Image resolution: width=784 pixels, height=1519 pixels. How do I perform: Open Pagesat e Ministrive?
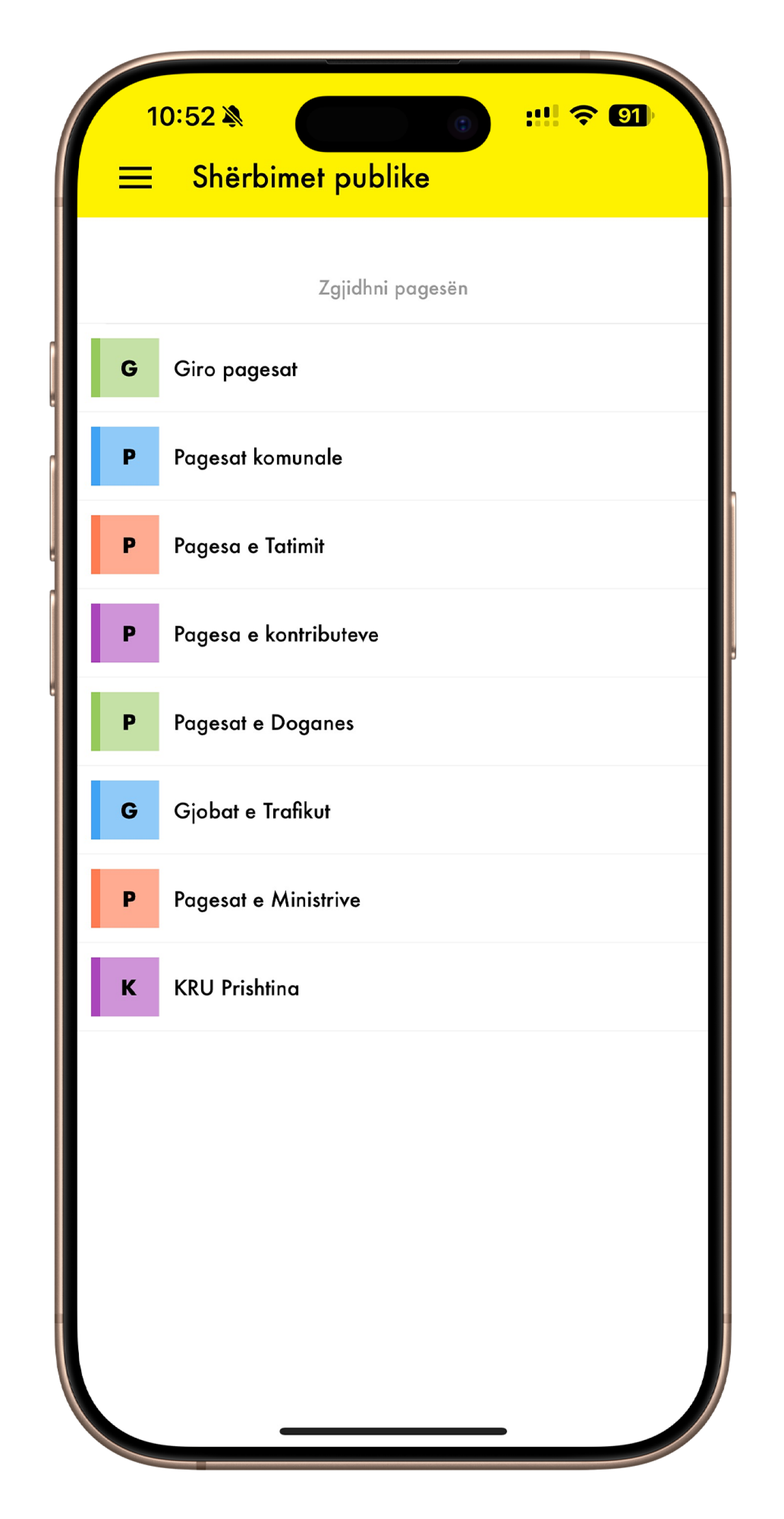pos(267,899)
